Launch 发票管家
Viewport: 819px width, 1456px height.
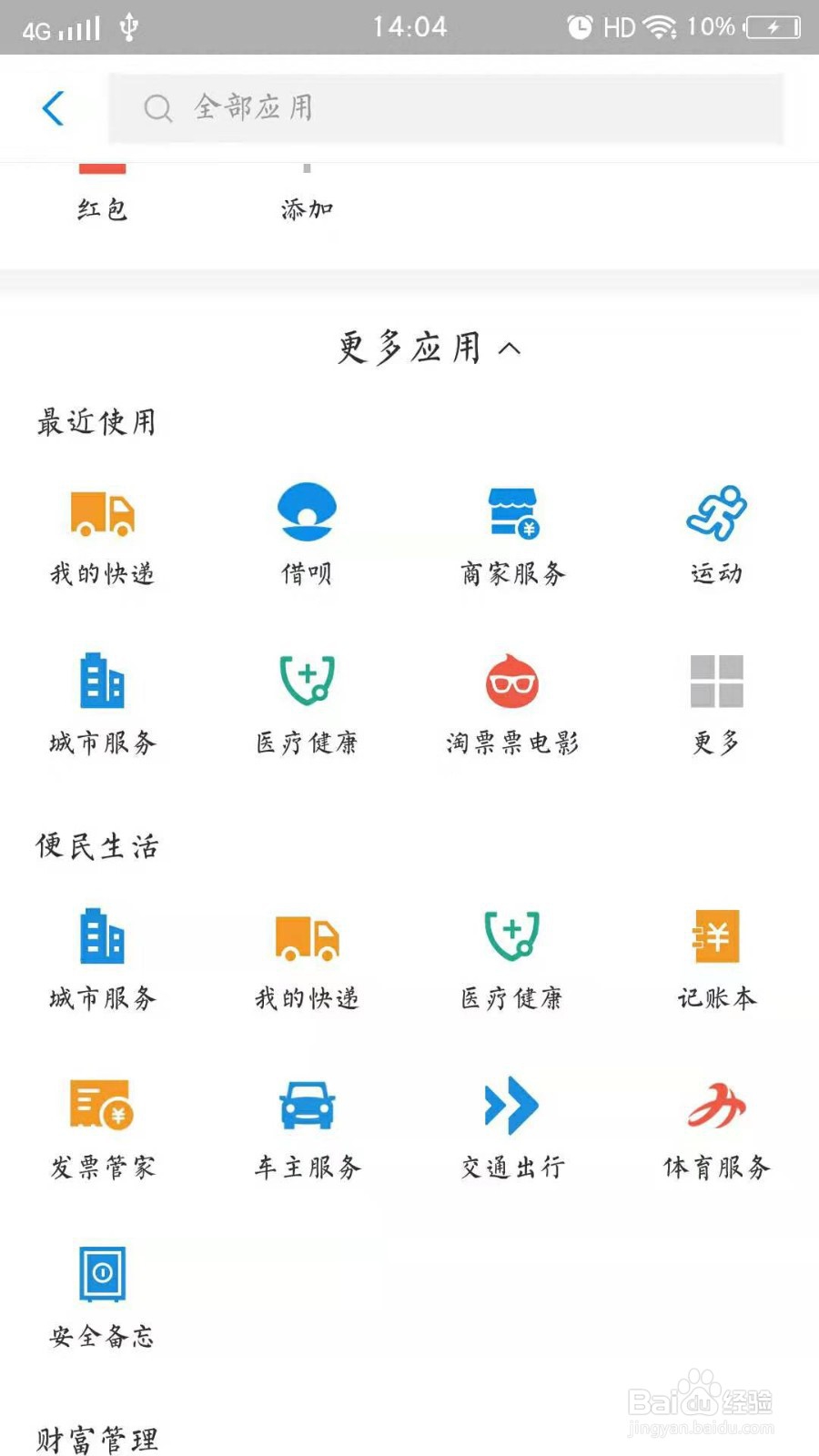[102, 1128]
